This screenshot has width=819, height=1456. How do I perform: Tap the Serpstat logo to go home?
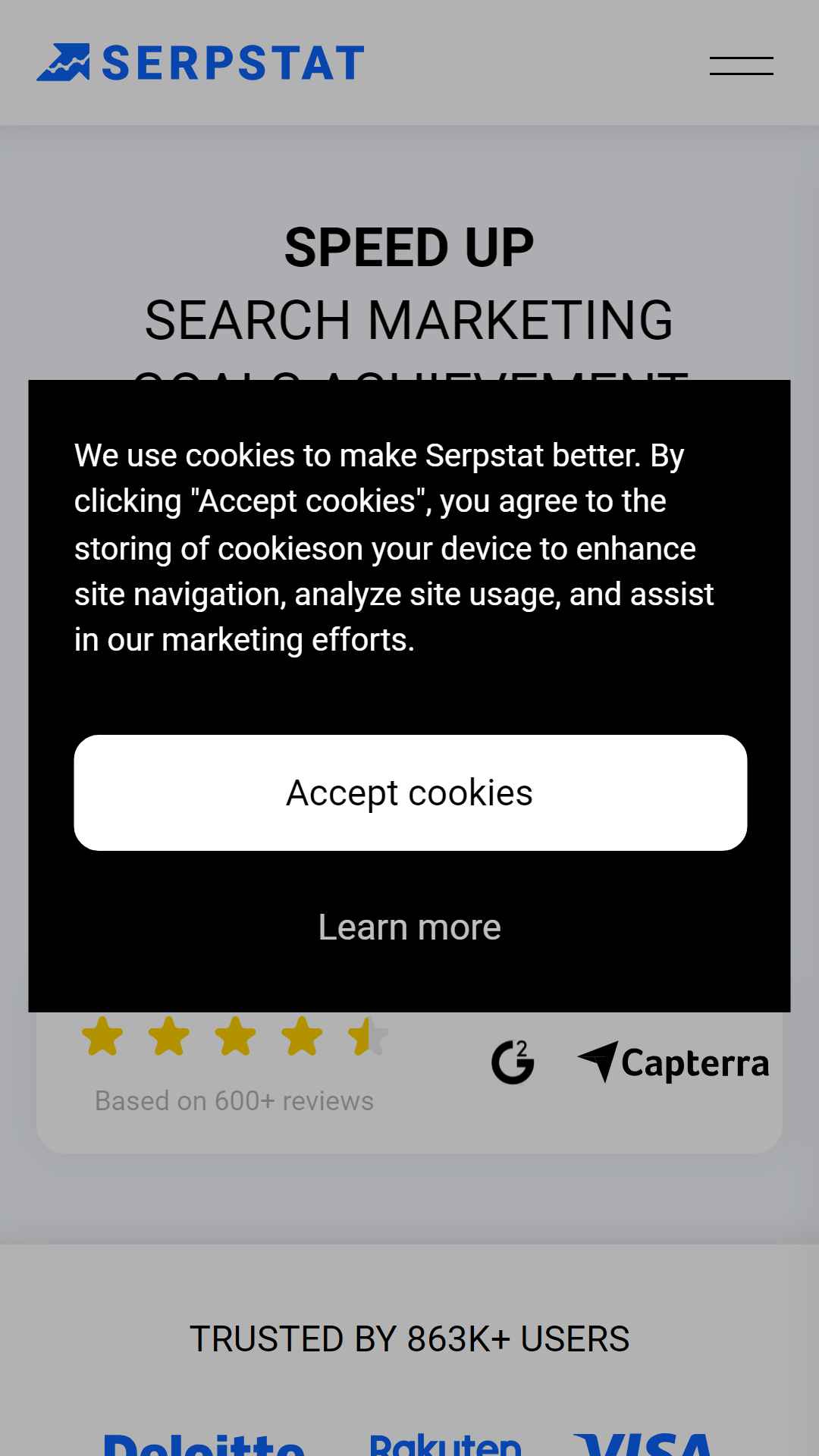[200, 62]
